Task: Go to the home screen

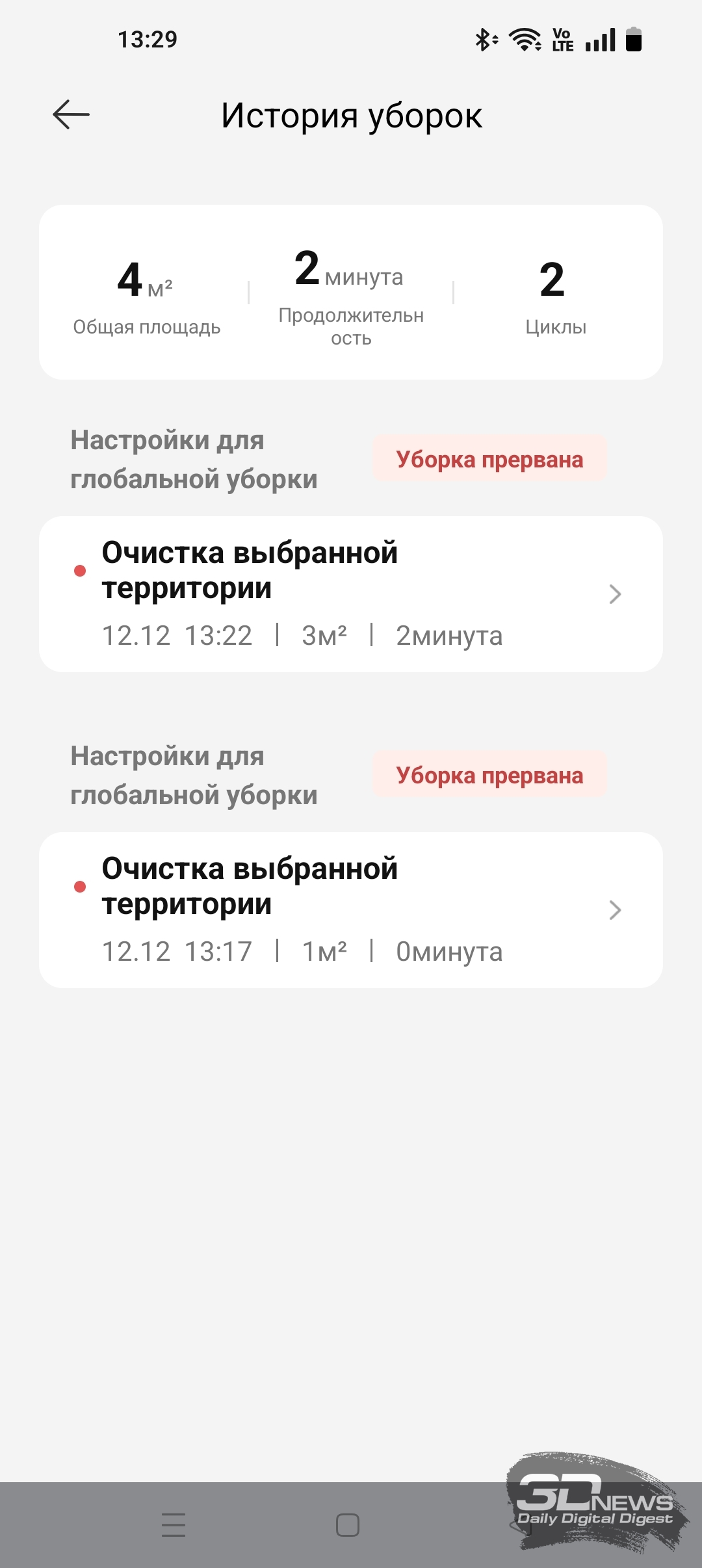Action: 348,1525
